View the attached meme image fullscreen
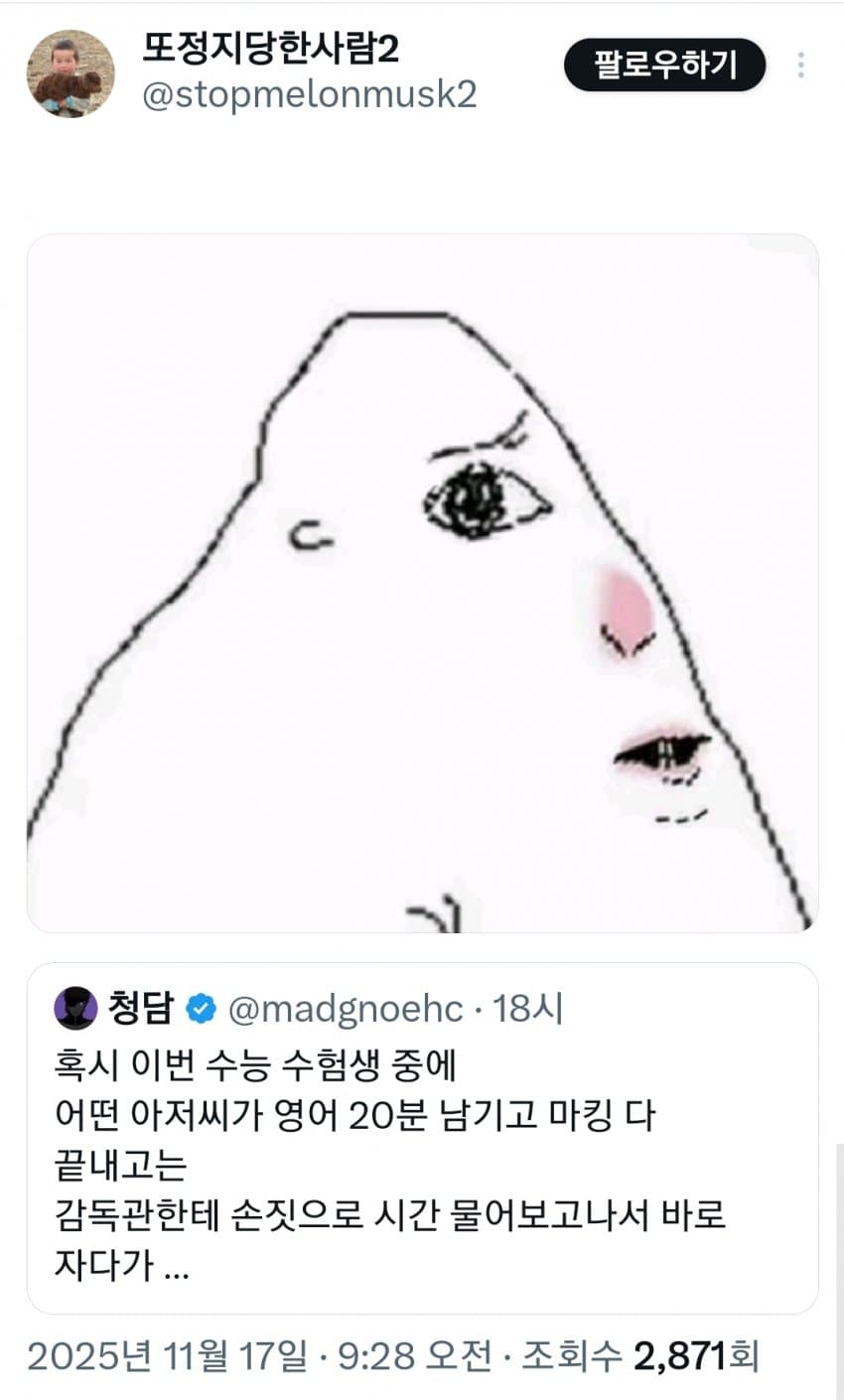The width and height of the screenshot is (844, 1400). pyautogui.click(x=422, y=583)
